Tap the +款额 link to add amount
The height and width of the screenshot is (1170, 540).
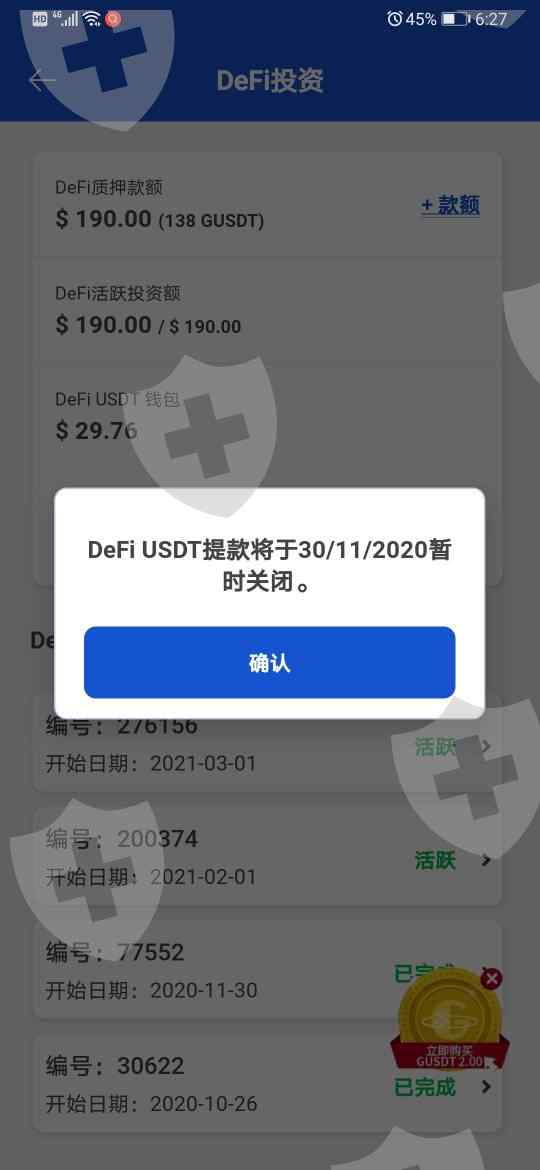coord(450,205)
